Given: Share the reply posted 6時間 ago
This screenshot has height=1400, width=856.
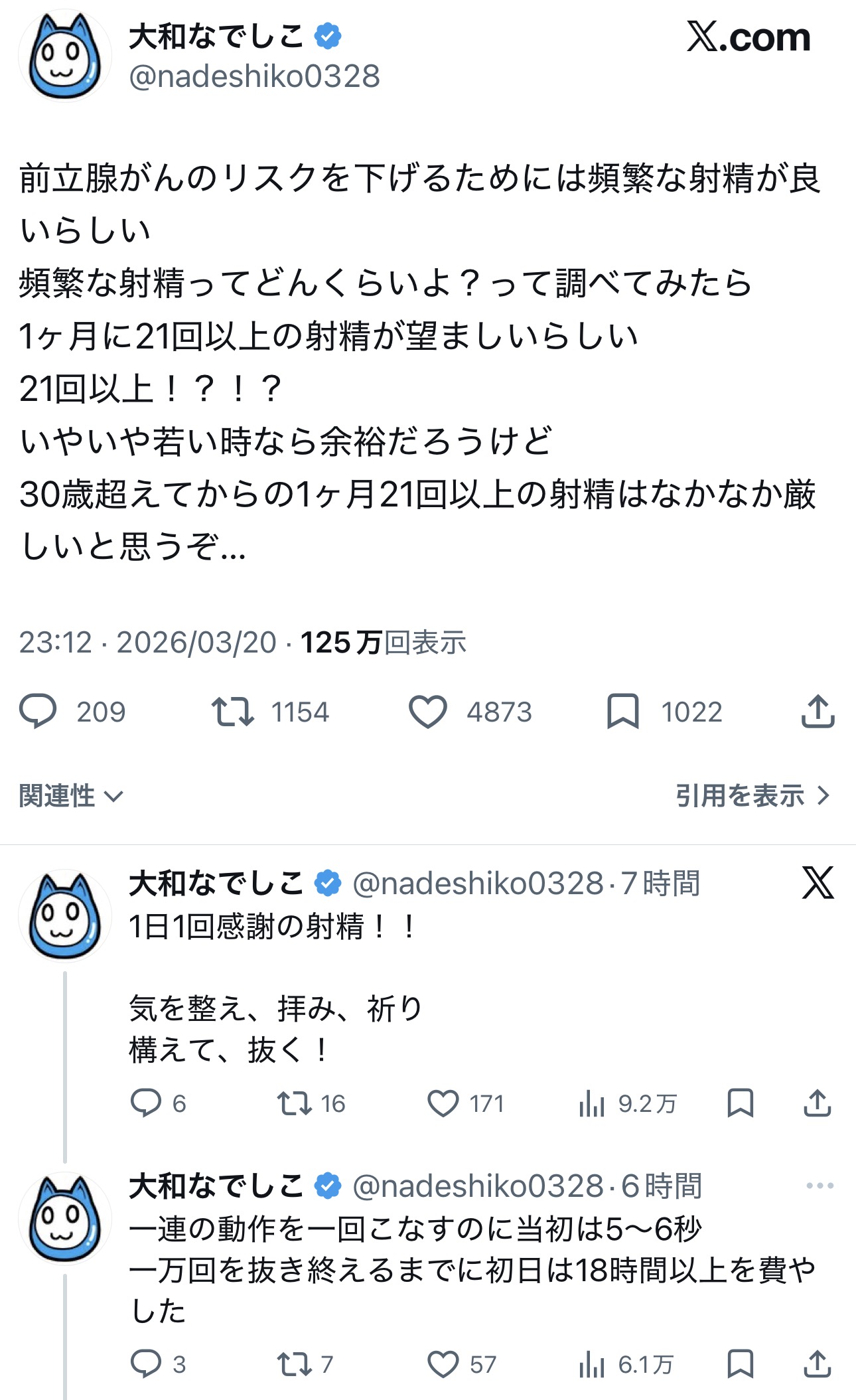Looking at the screenshot, I should [818, 1364].
